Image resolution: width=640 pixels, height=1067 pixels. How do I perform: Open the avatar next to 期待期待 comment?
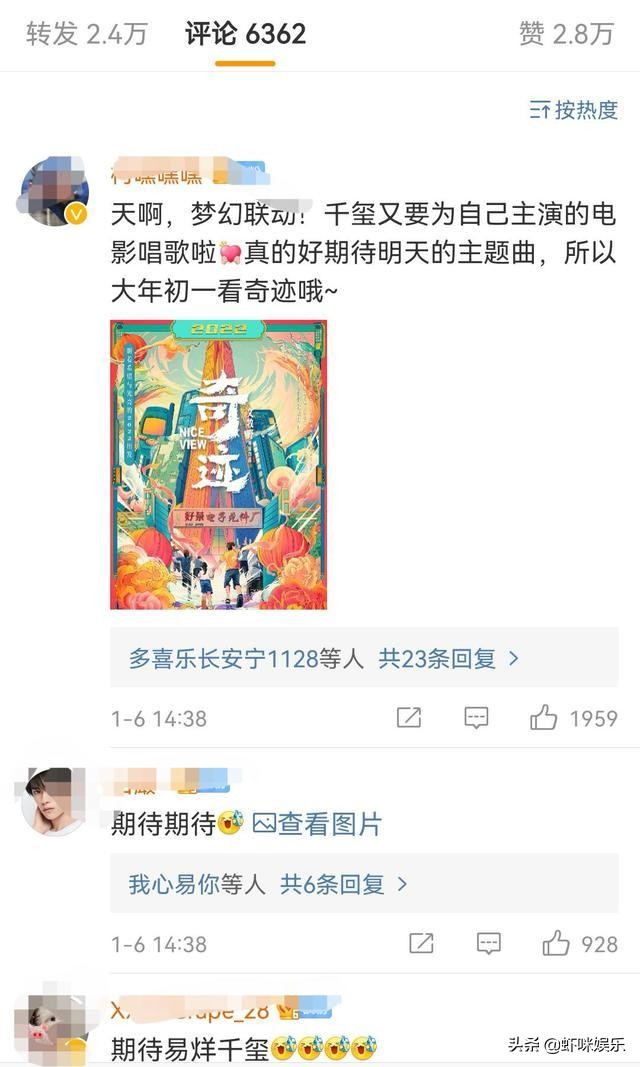(x=53, y=801)
